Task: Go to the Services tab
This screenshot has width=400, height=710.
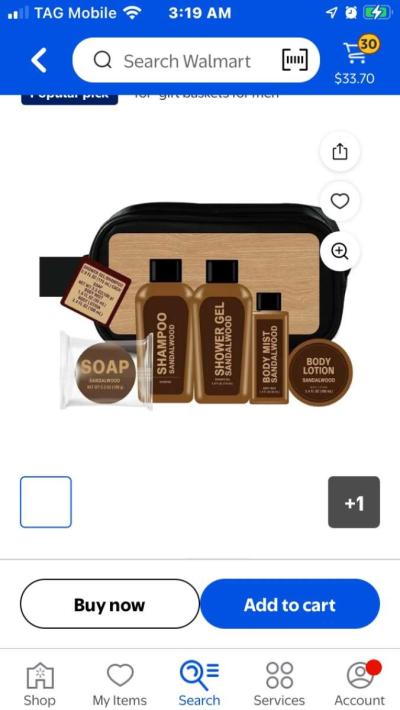Action: click(x=279, y=684)
